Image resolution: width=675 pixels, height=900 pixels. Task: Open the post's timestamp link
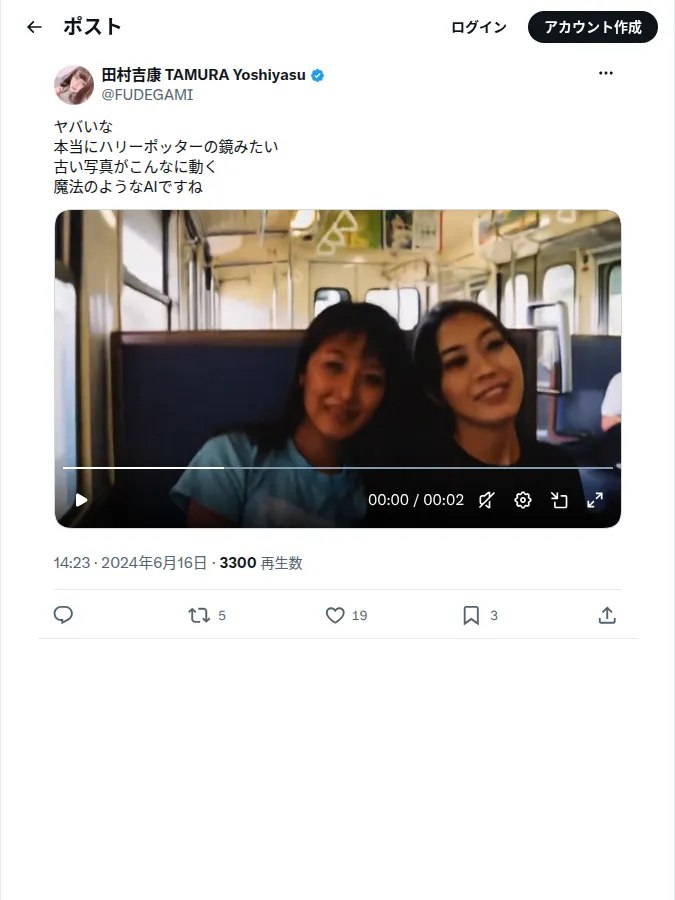pos(130,563)
